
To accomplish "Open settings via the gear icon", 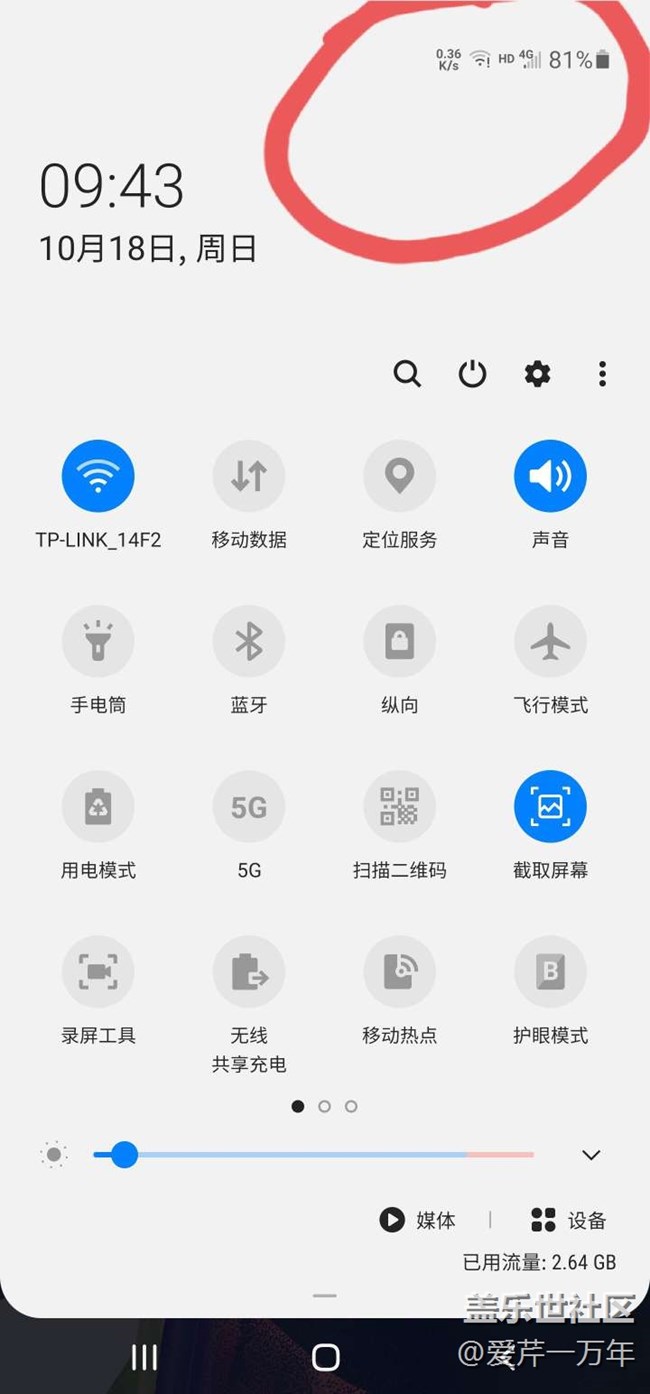I will (537, 374).
